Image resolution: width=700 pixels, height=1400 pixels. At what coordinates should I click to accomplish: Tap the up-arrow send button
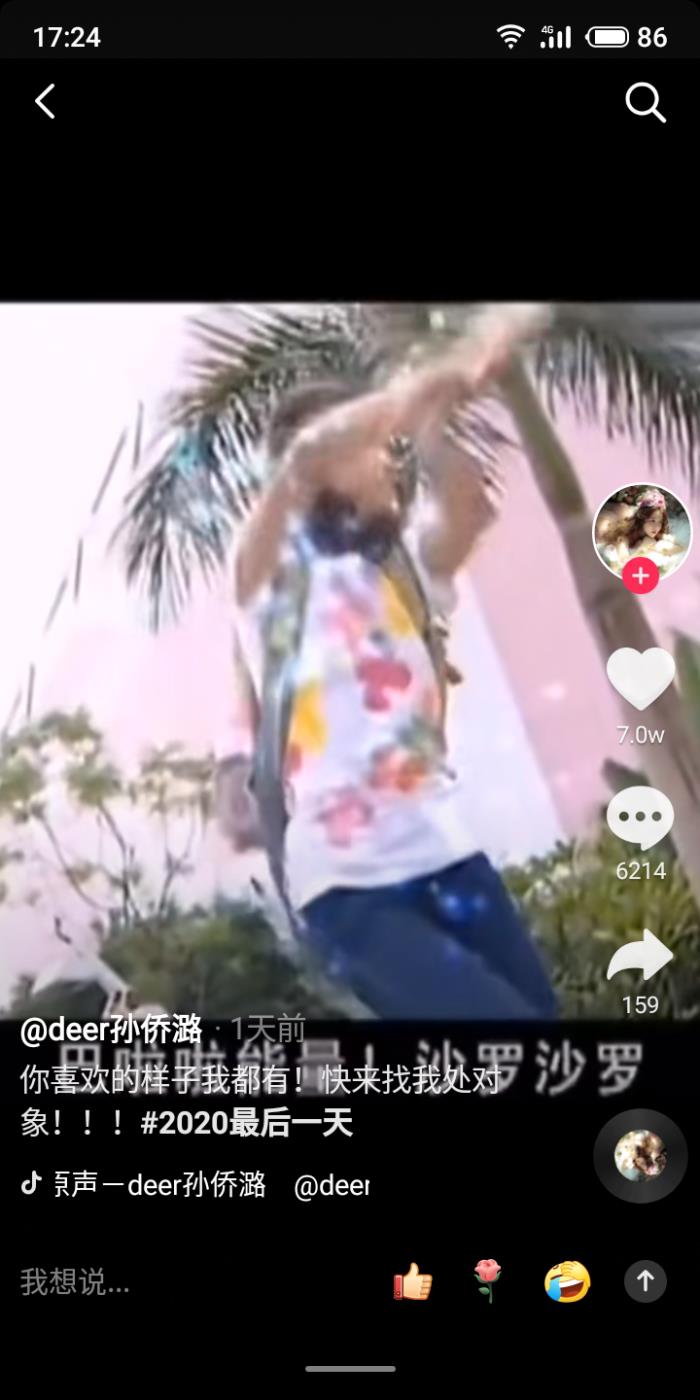click(645, 1281)
